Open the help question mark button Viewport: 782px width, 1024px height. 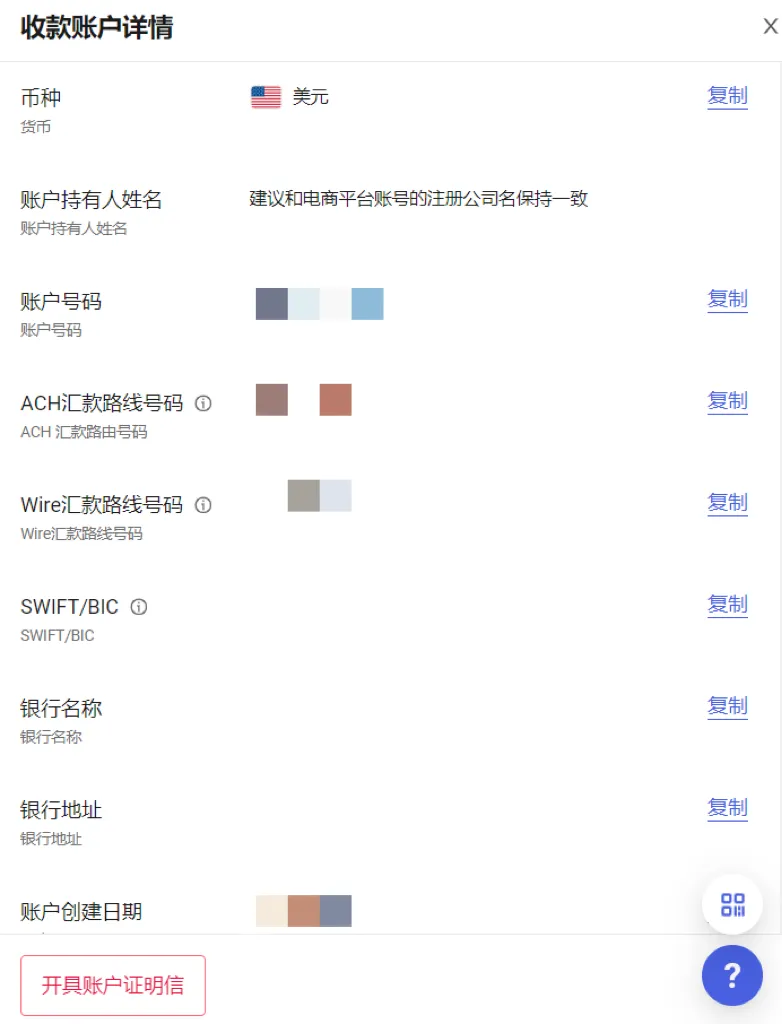(732, 975)
